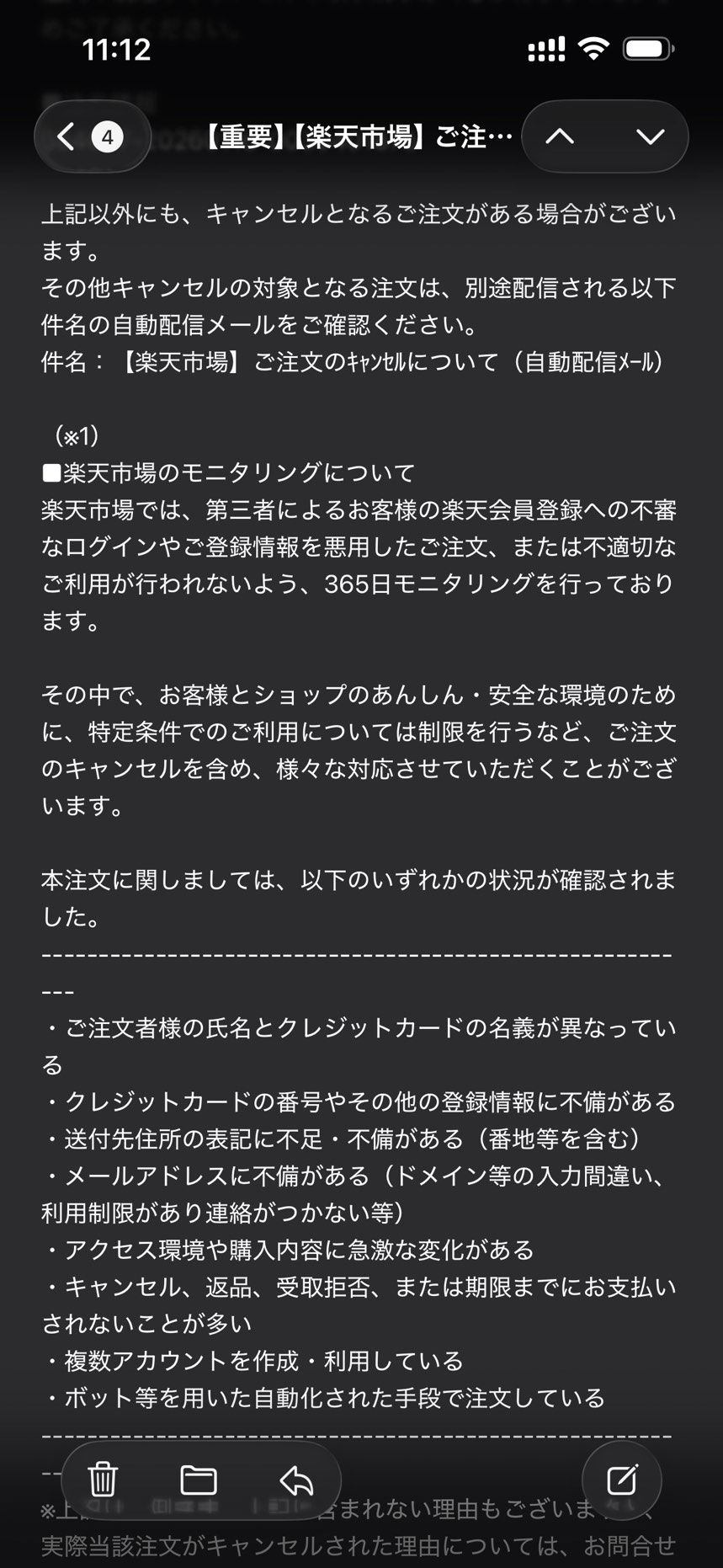Compose a new email

[621, 1479]
